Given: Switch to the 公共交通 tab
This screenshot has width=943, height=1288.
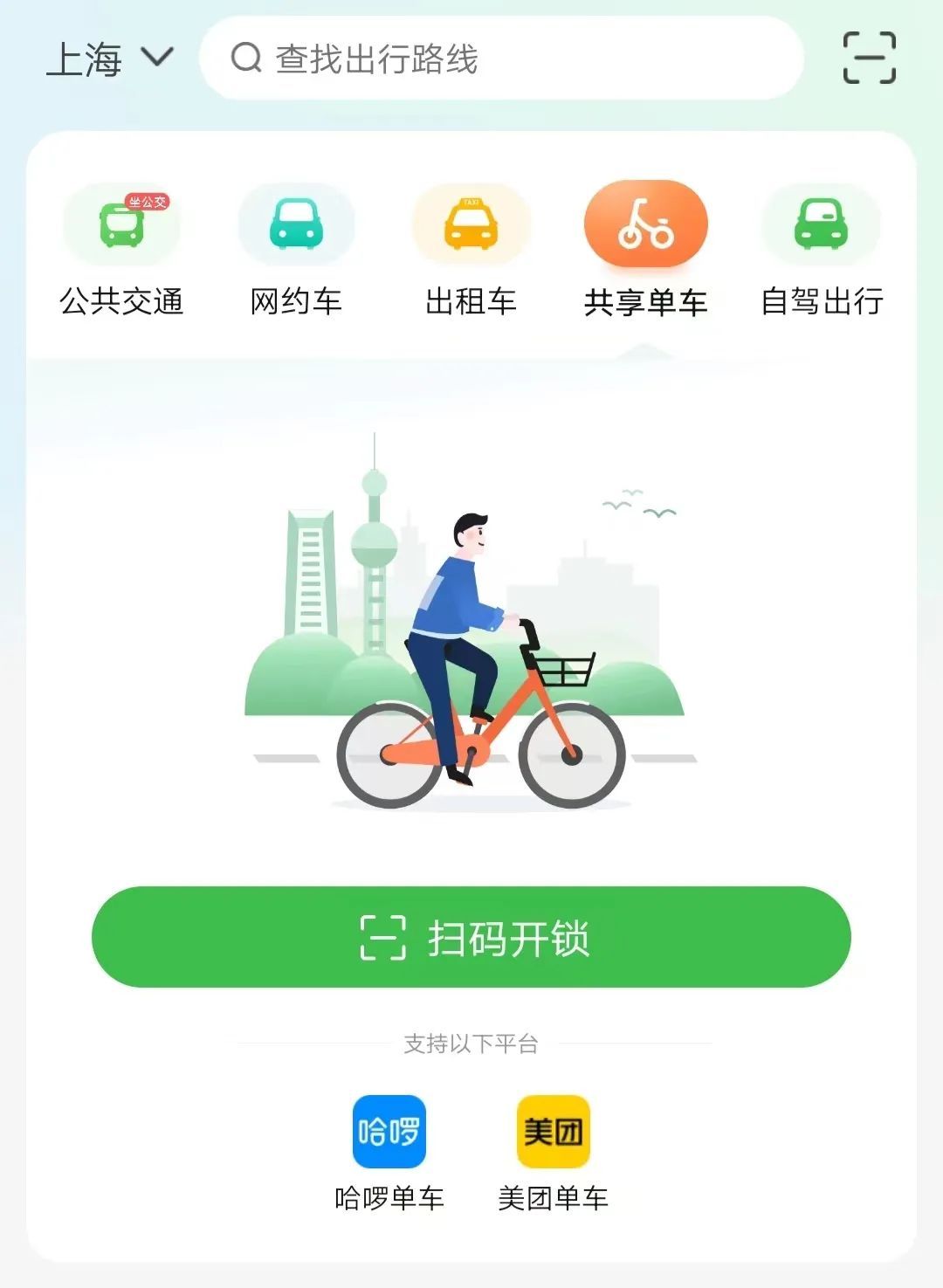Looking at the screenshot, I should [x=121, y=251].
